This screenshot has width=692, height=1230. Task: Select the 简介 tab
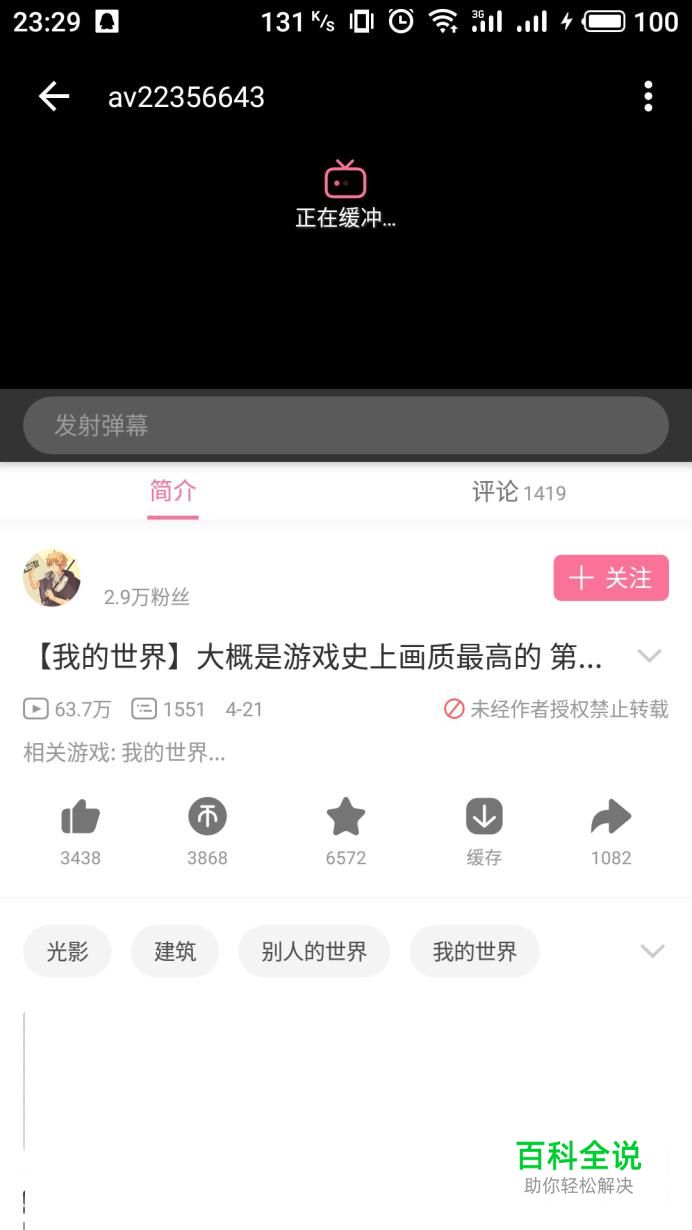click(173, 491)
